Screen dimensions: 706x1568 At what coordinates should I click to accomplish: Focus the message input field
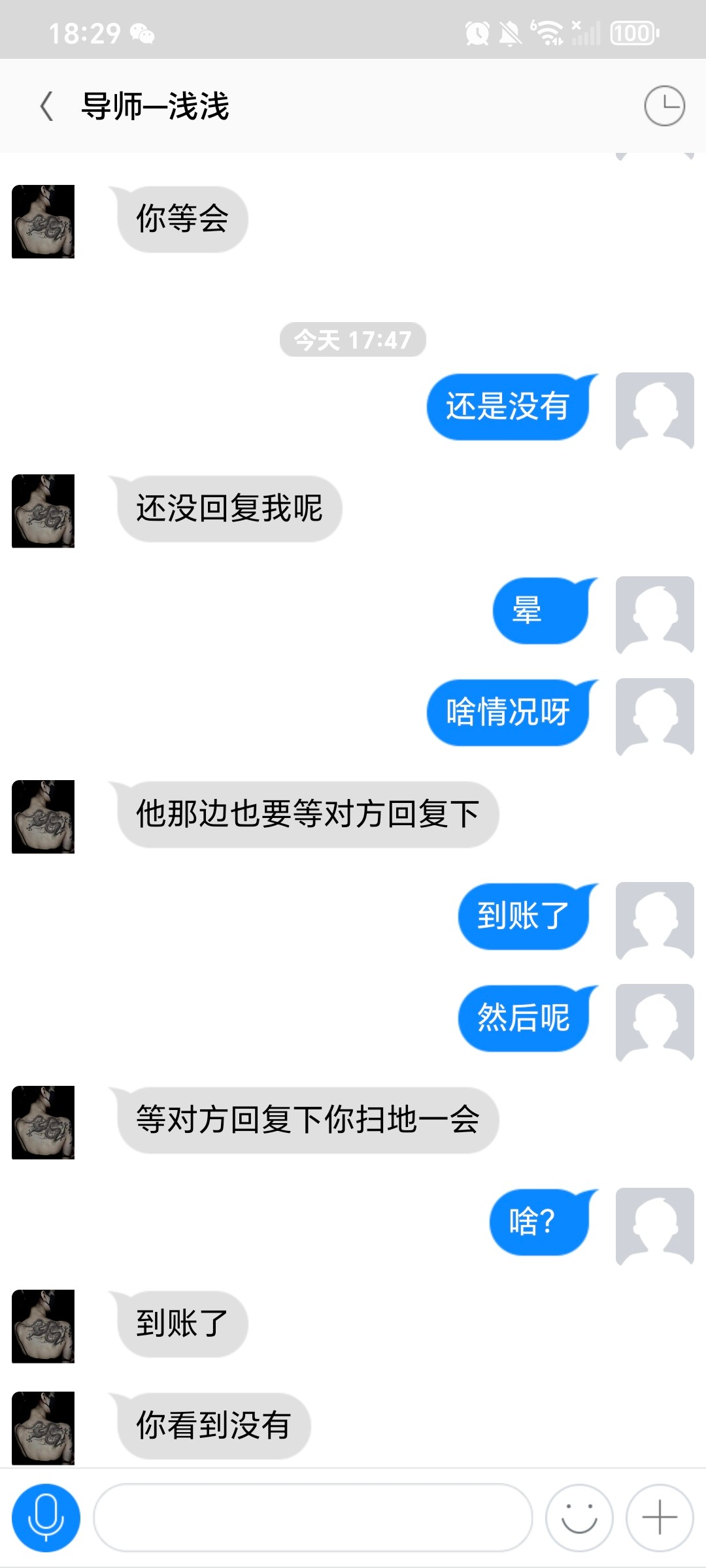coord(312,1517)
